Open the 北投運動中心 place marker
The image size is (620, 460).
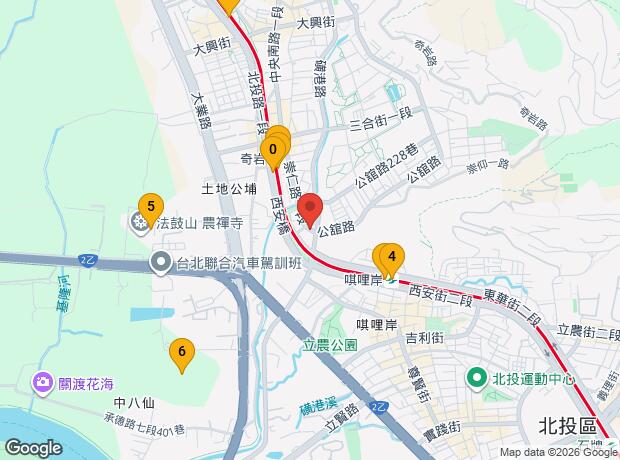pyautogui.click(x=478, y=378)
